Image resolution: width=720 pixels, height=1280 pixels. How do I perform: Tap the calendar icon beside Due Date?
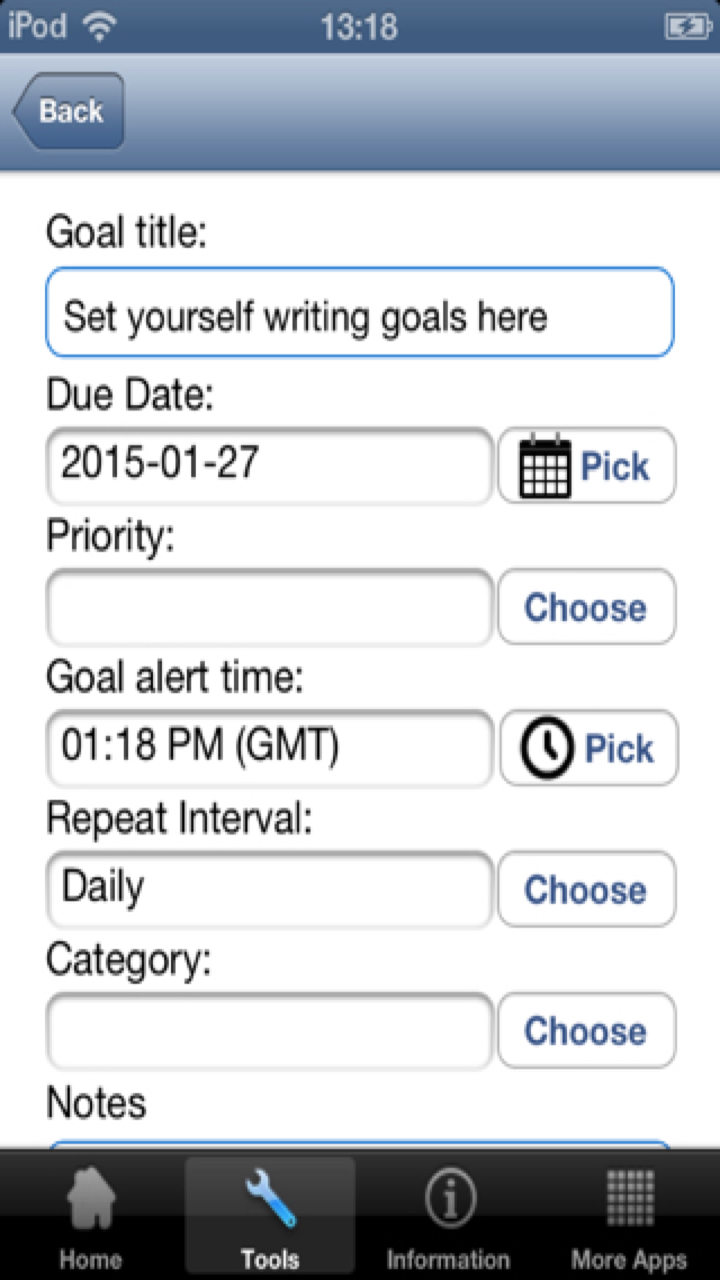[543, 465]
